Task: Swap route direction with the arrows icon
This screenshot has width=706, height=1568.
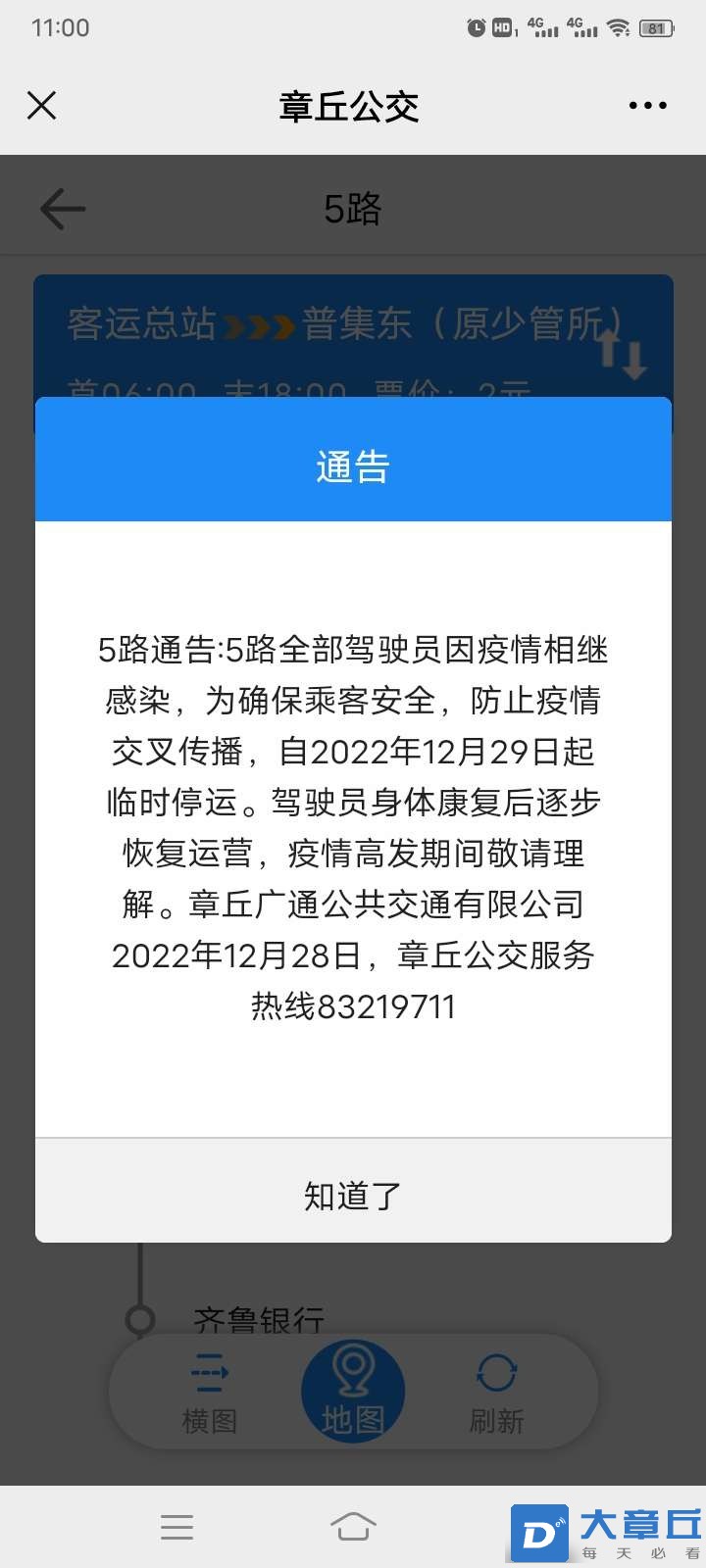Action: [624, 353]
